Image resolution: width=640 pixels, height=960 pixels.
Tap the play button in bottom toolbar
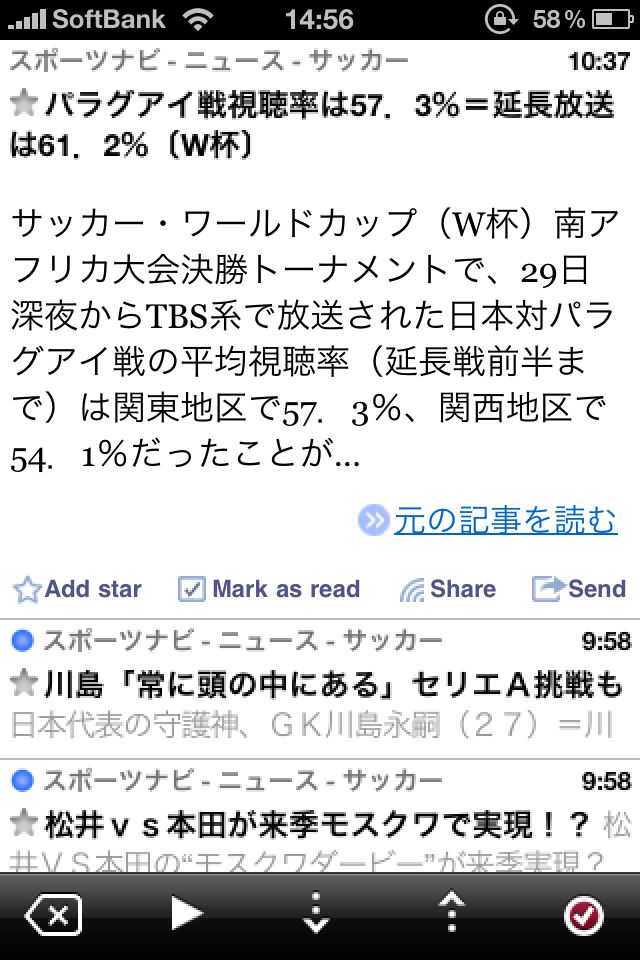pos(186,914)
